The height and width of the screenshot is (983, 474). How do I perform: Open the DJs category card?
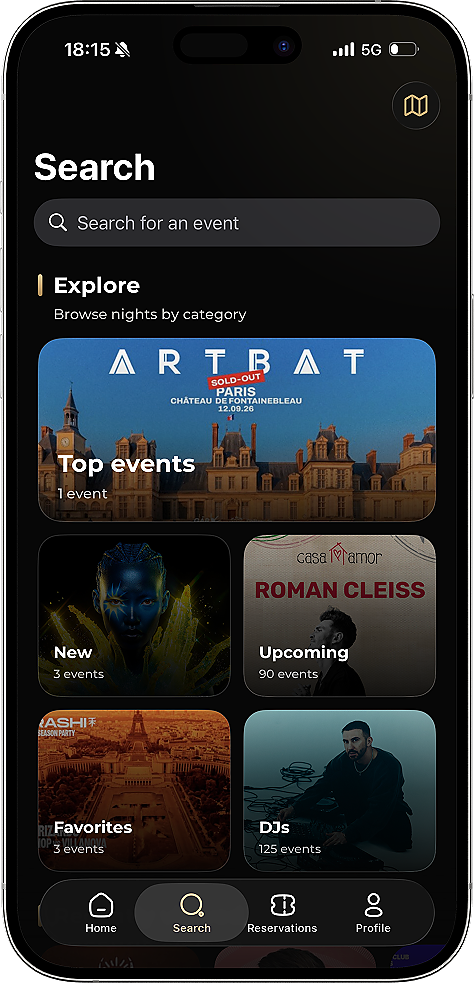coord(339,790)
